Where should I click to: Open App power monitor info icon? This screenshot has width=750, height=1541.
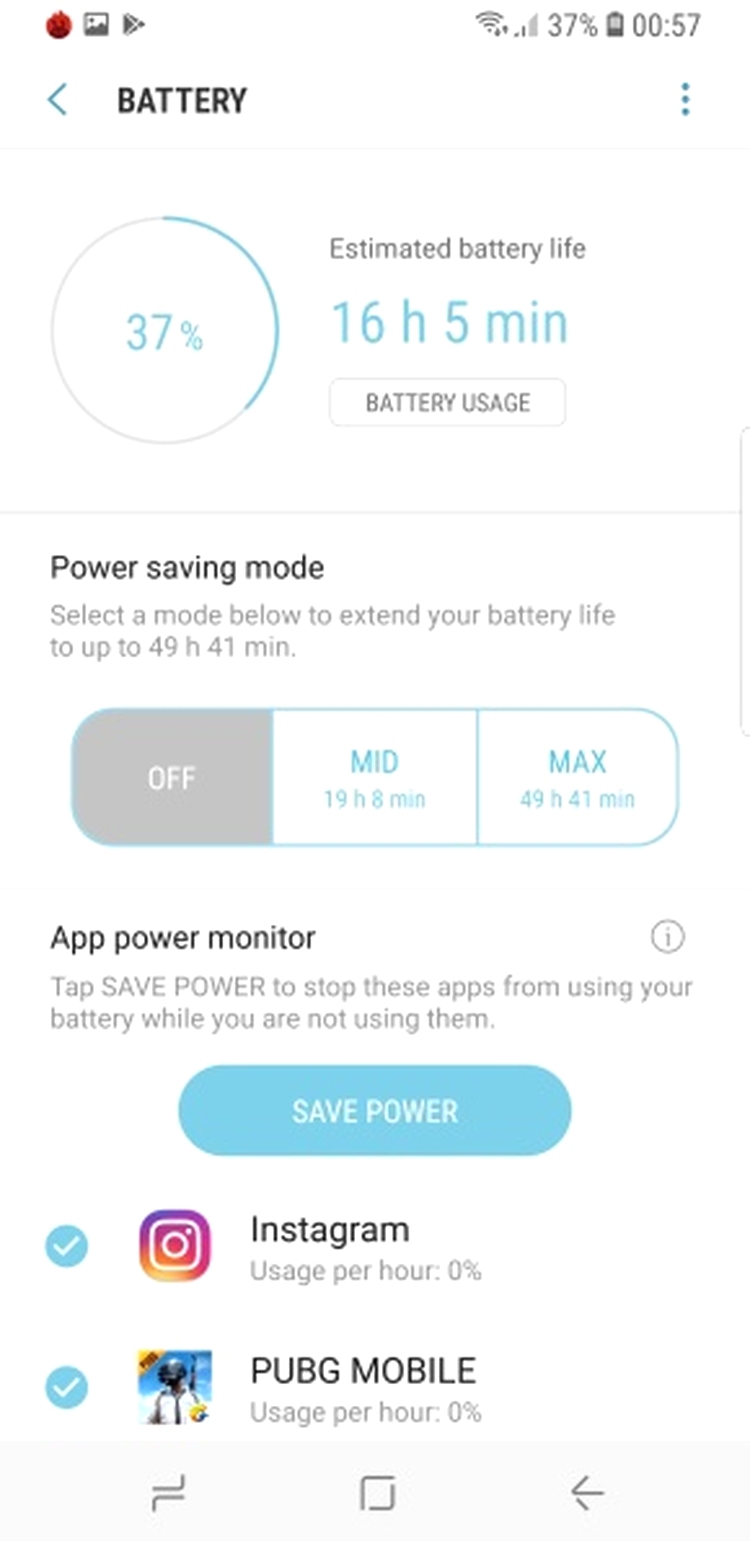[667, 938]
